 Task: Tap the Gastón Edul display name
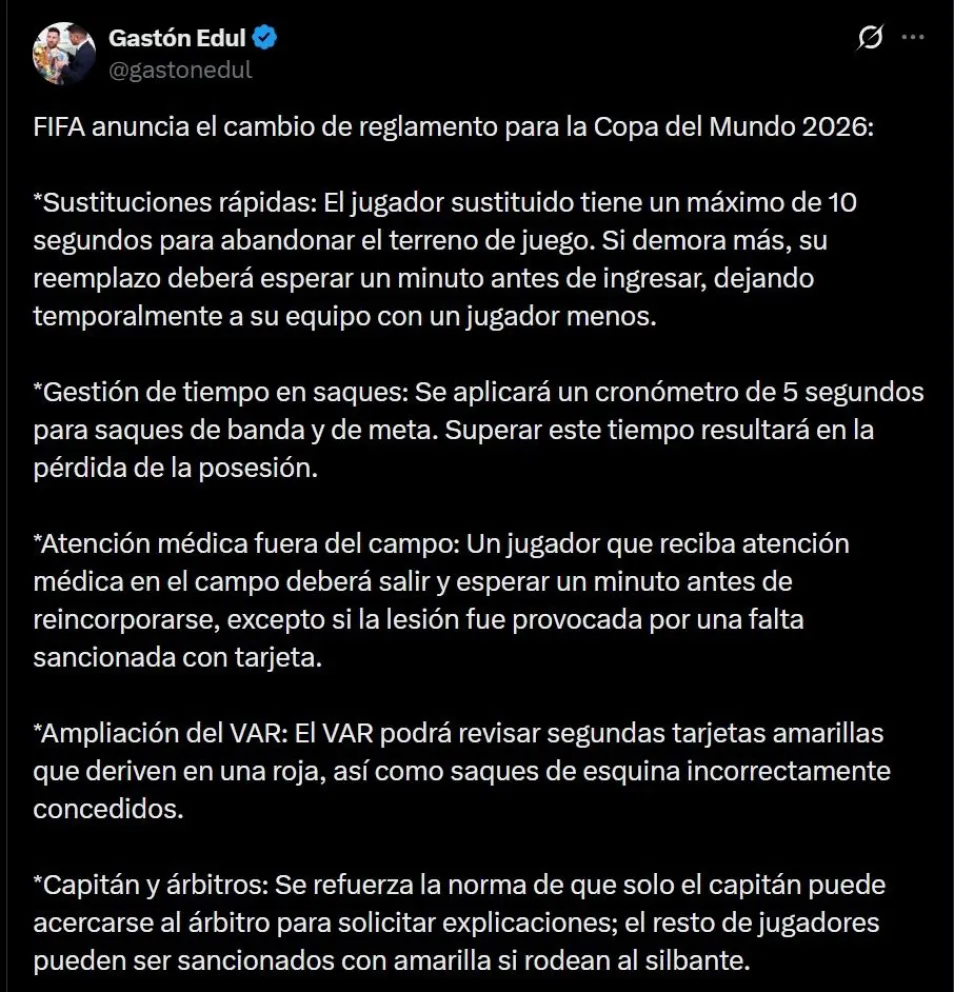[178, 39]
